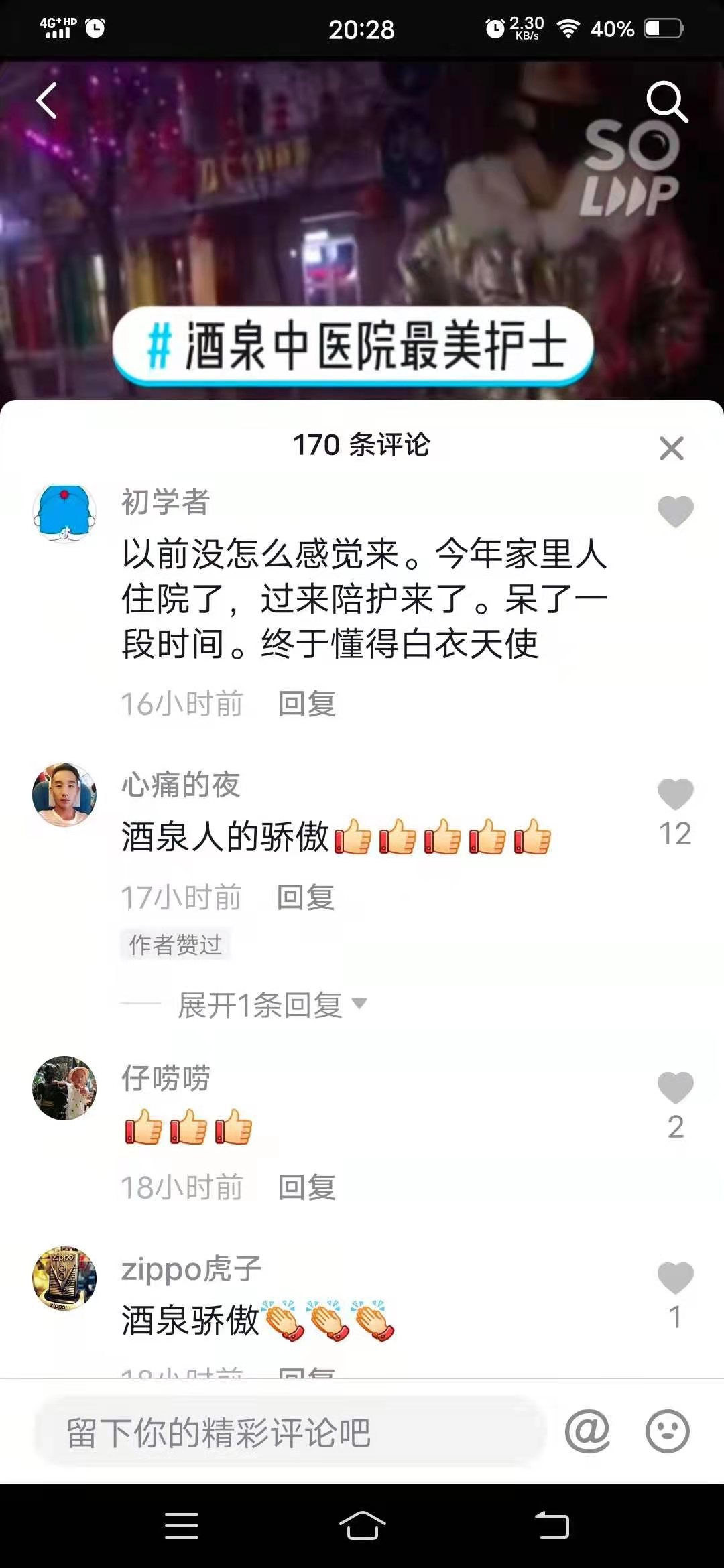Like 仔唠唠's comment
The width and height of the screenshot is (724, 1568).
(x=675, y=1088)
